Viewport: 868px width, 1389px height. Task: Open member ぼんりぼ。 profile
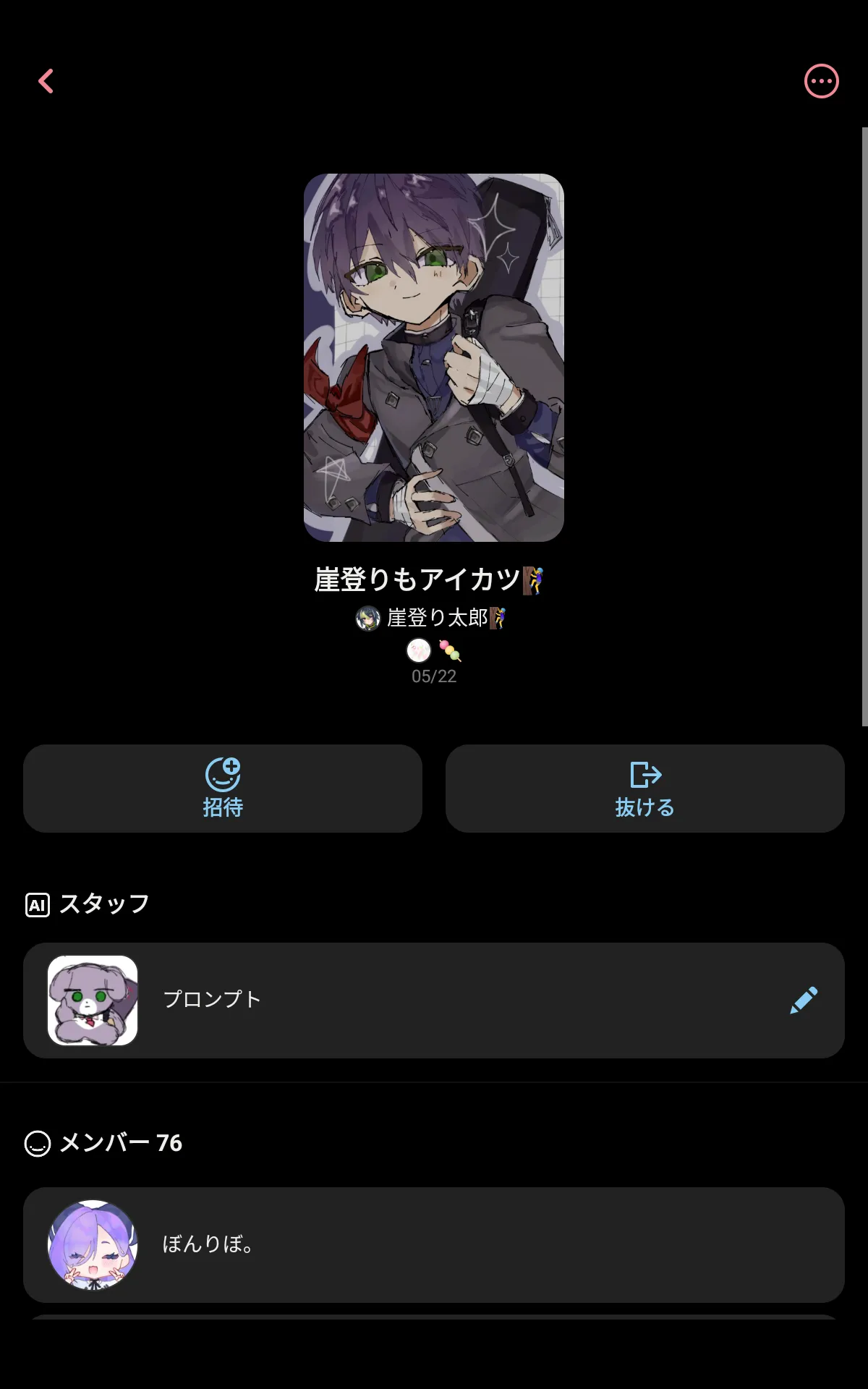tap(434, 1244)
